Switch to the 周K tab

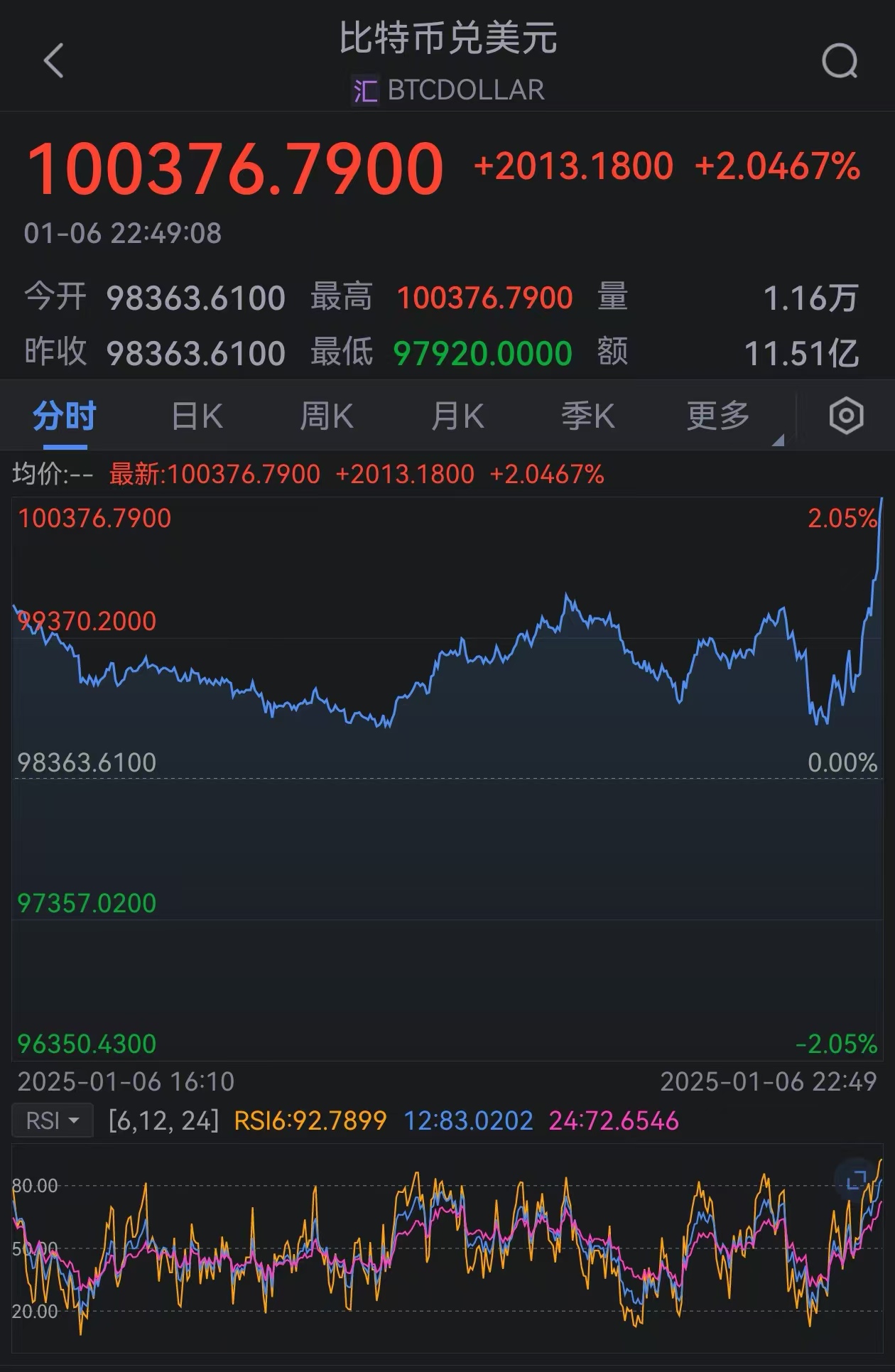[327, 416]
